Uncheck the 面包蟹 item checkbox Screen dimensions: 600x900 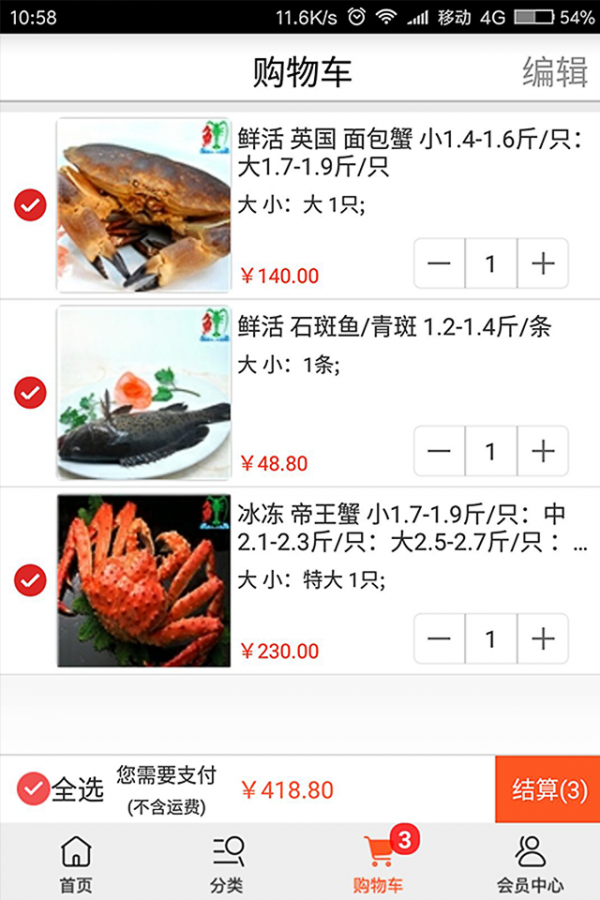pyautogui.click(x=30, y=206)
